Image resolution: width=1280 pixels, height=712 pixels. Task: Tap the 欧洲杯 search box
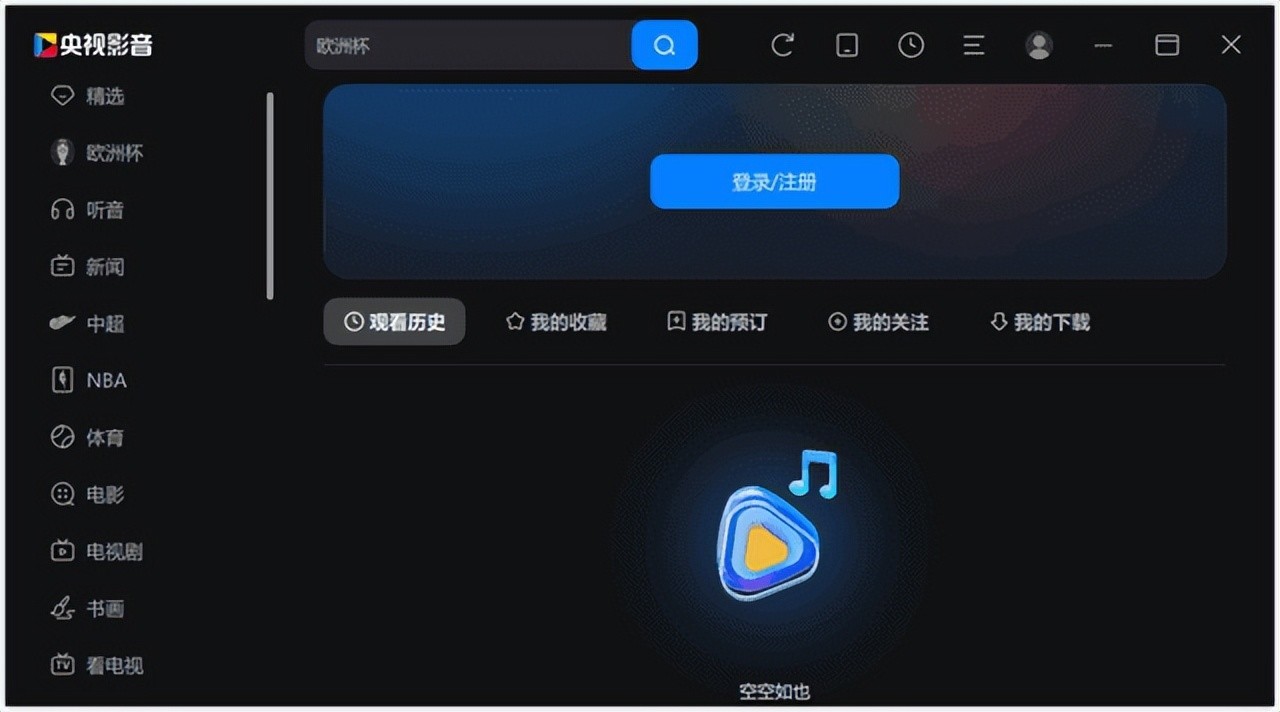pos(468,46)
